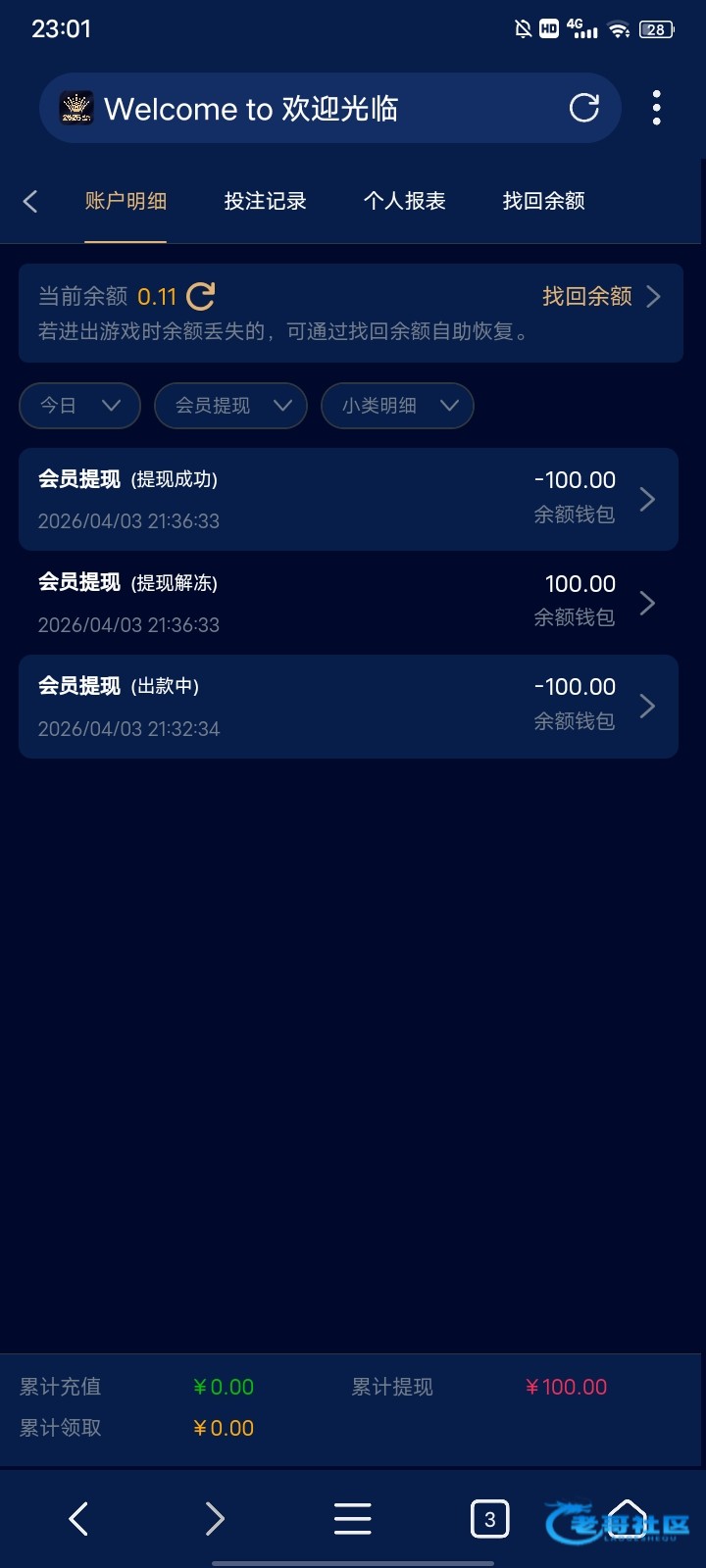Go back using the header arrow
706x1568 pixels.
click(30, 202)
